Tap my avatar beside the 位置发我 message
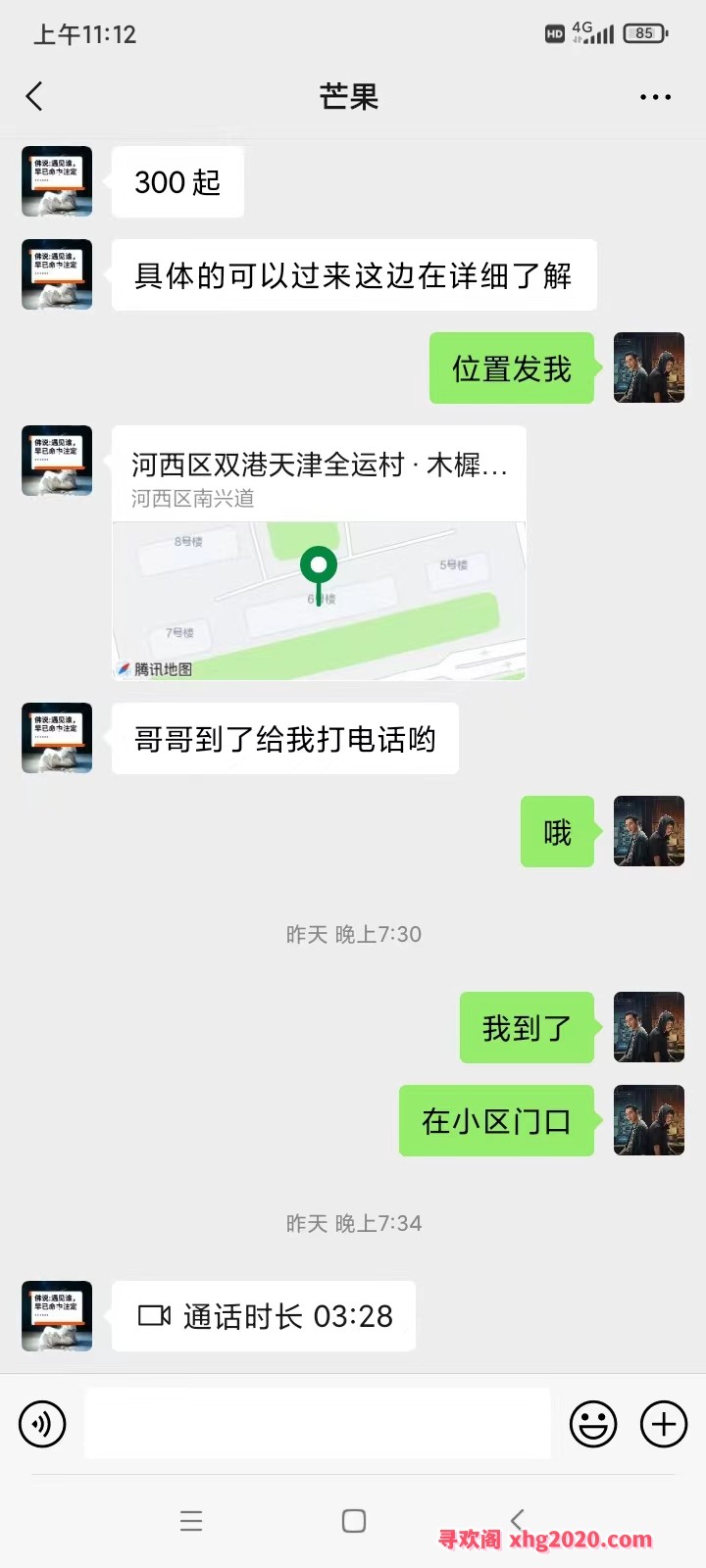 [x=649, y=367]
